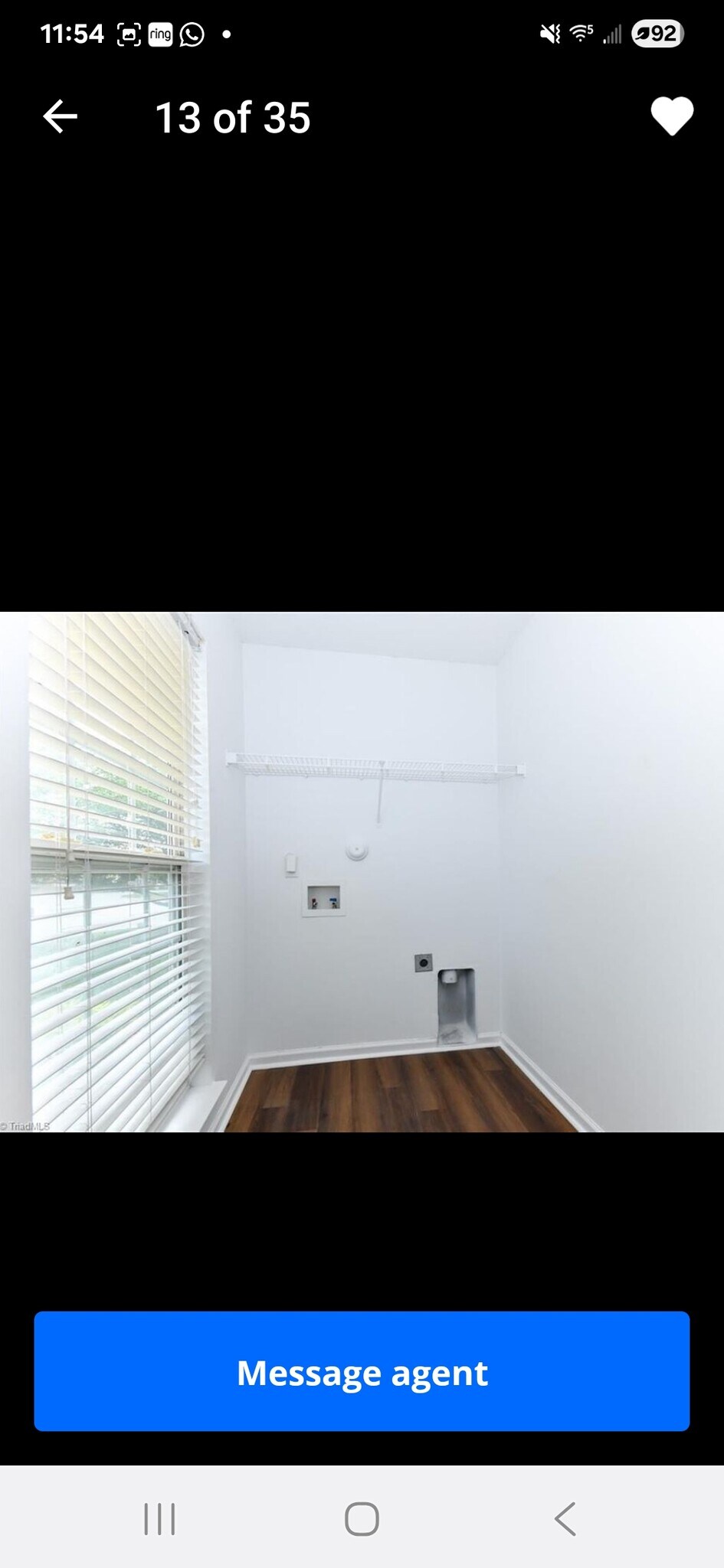Open the laundry room listing photo

362,871
